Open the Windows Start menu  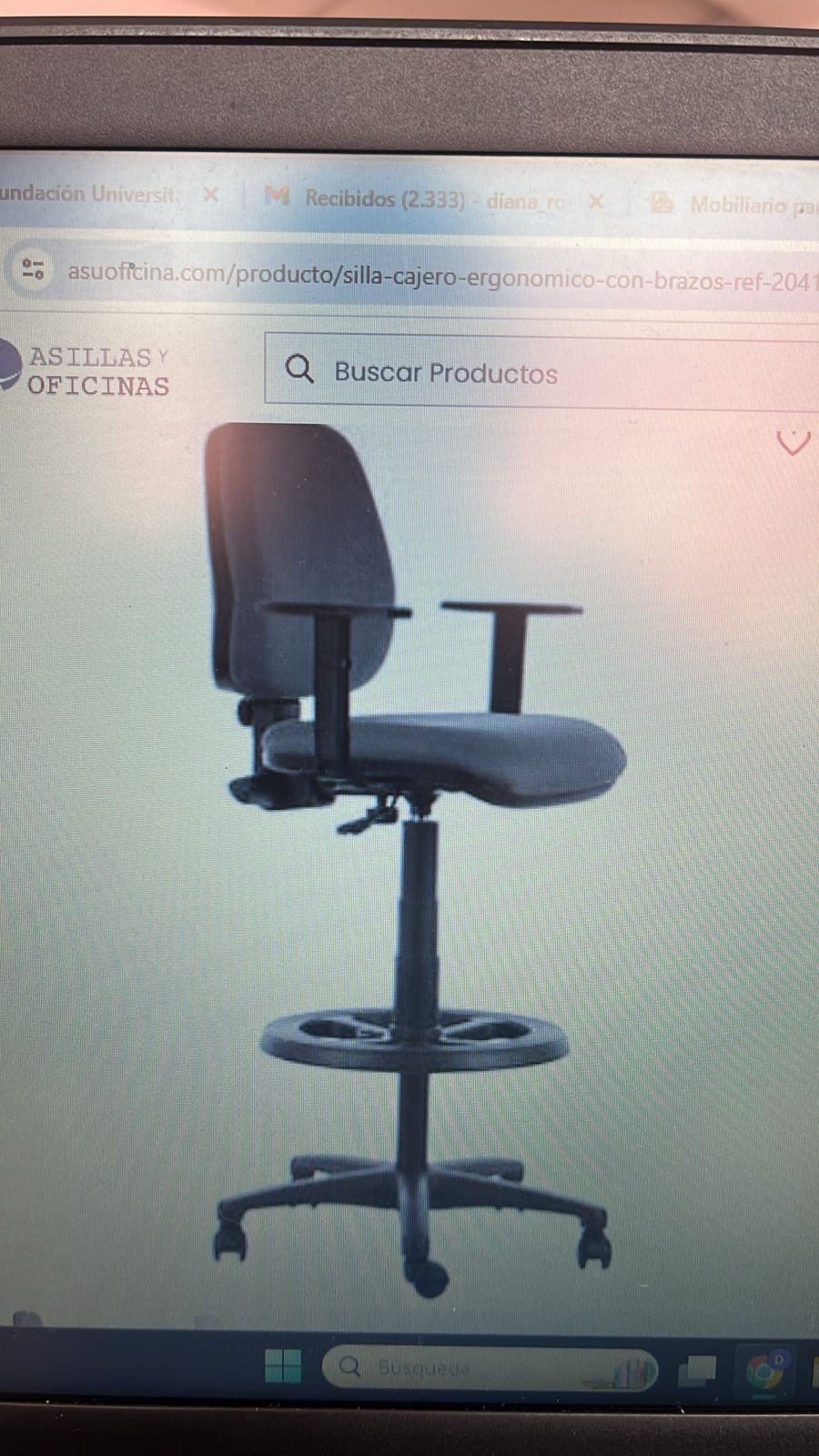pos(282,1367)
